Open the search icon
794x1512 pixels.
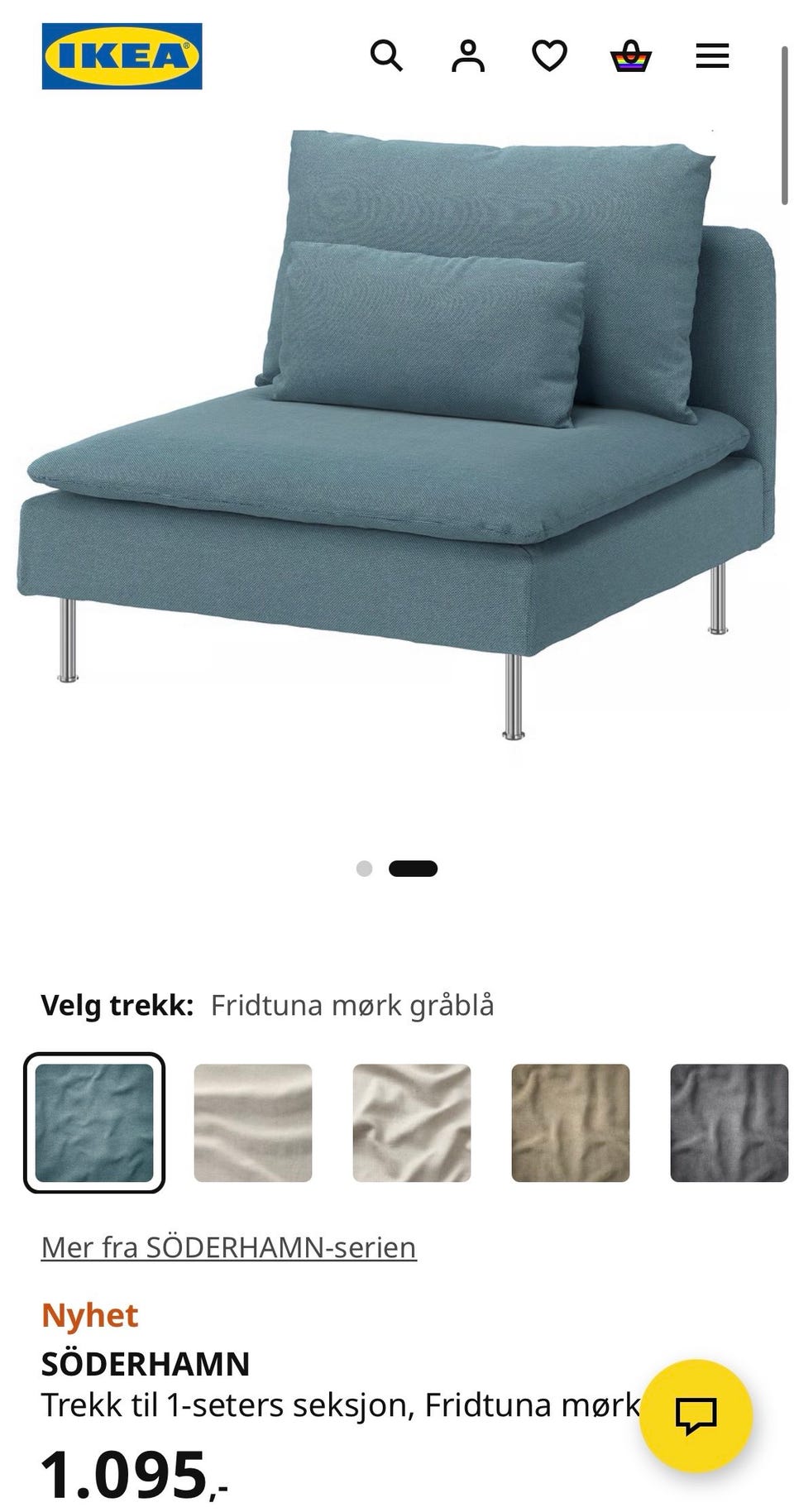coord(385,56)
